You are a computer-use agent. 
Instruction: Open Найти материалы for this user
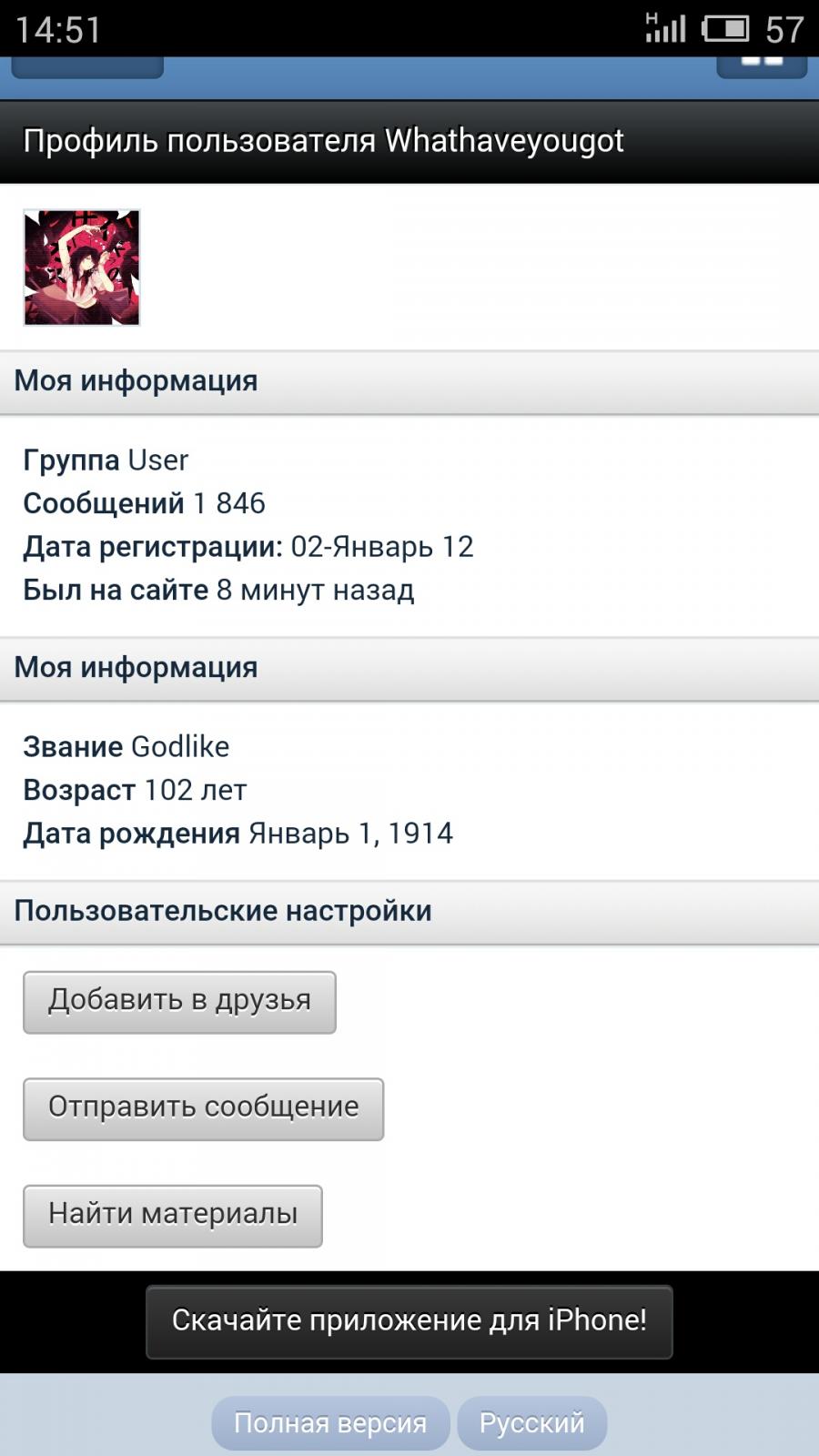click(172, 1215)
